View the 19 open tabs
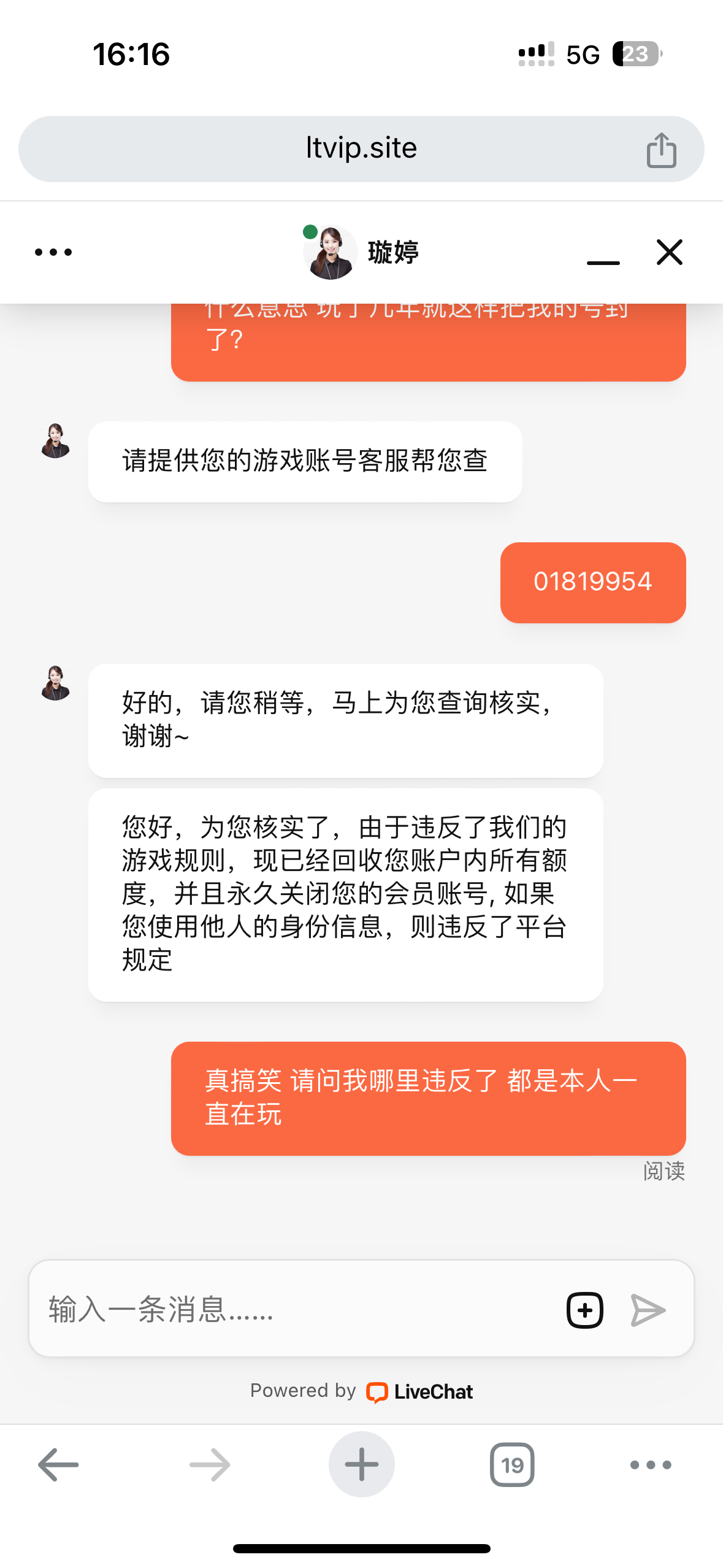This screenshot has height=1568, width=723. tap(512, 1464)
